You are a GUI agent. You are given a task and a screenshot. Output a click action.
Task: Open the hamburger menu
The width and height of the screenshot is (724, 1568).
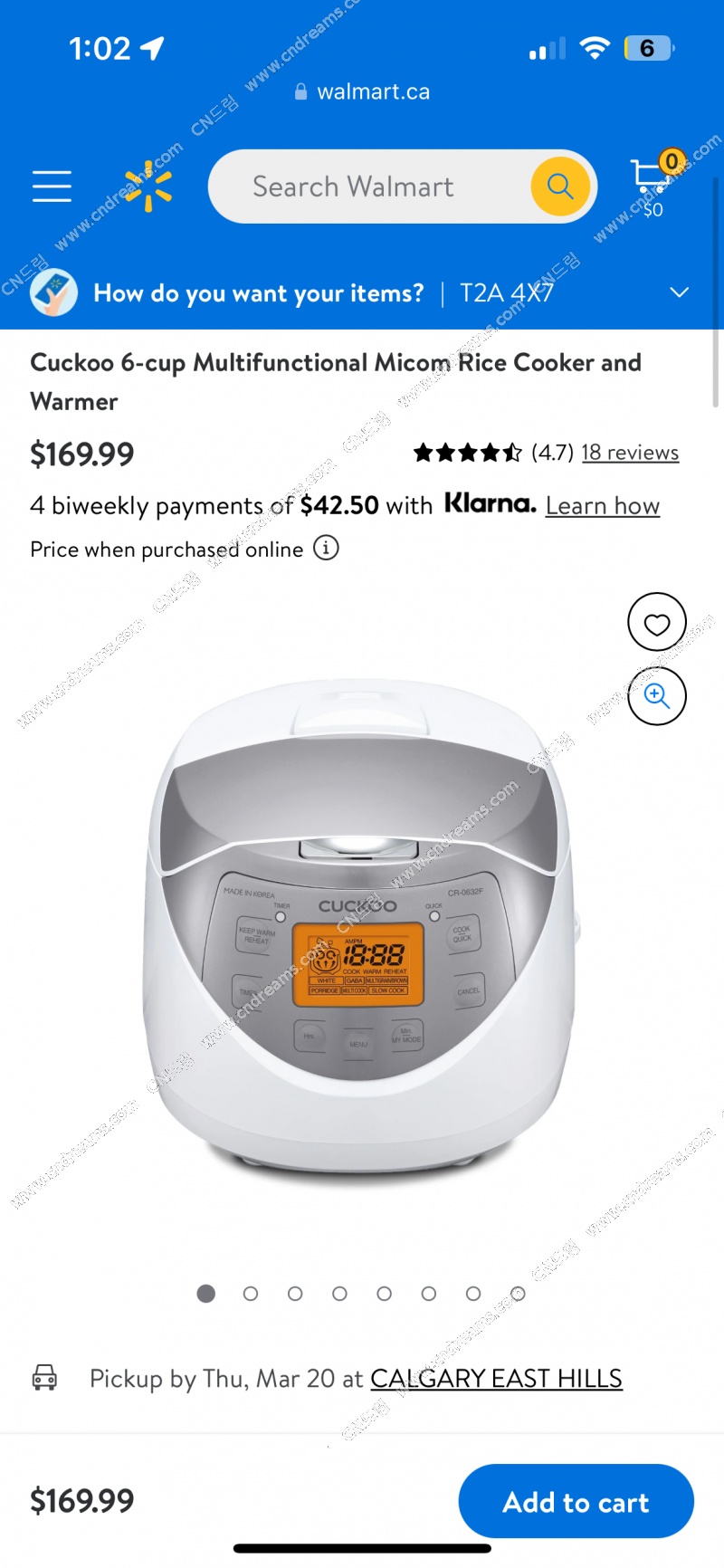click(x=52, y=186)
